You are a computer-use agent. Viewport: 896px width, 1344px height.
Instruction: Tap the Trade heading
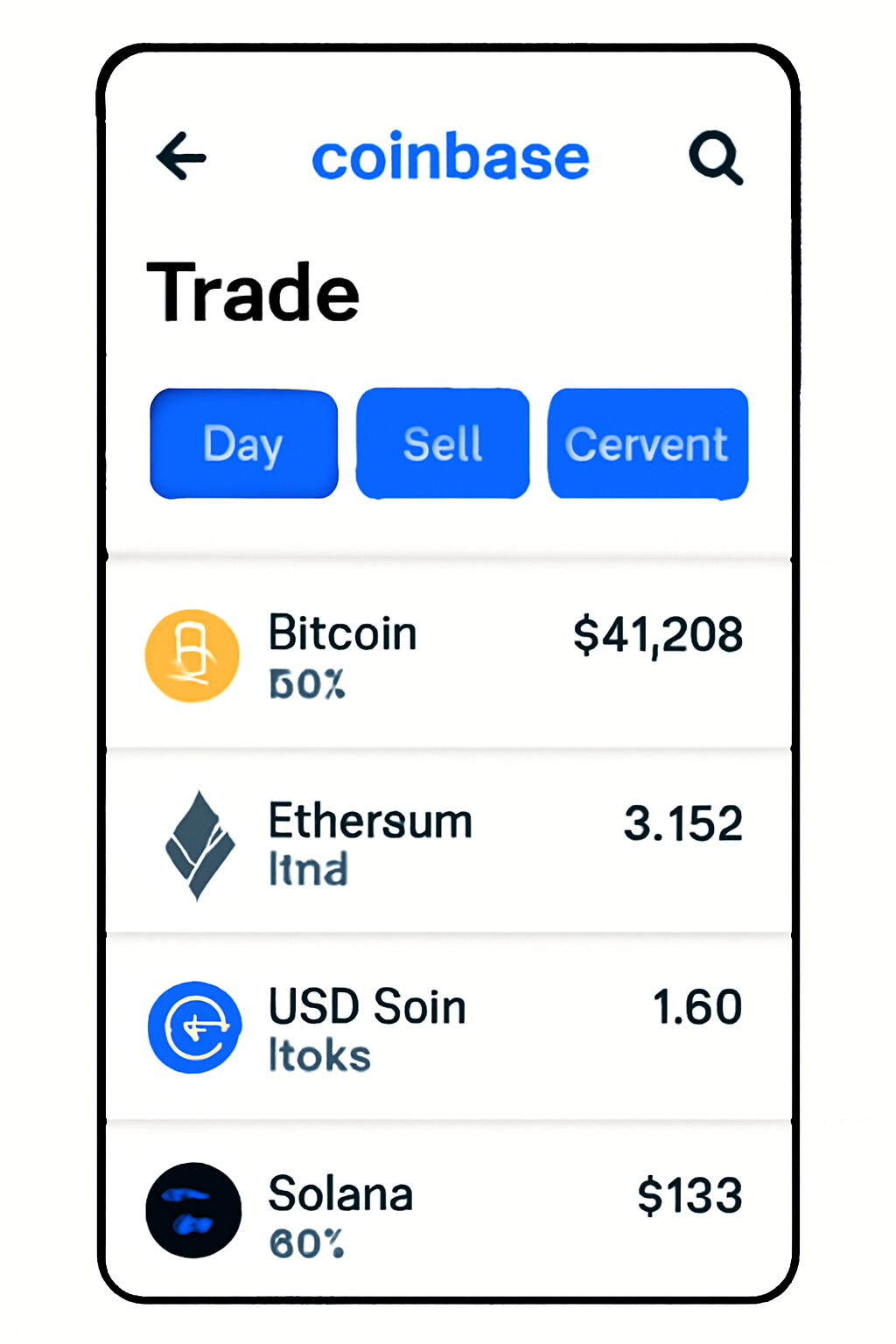255,291
